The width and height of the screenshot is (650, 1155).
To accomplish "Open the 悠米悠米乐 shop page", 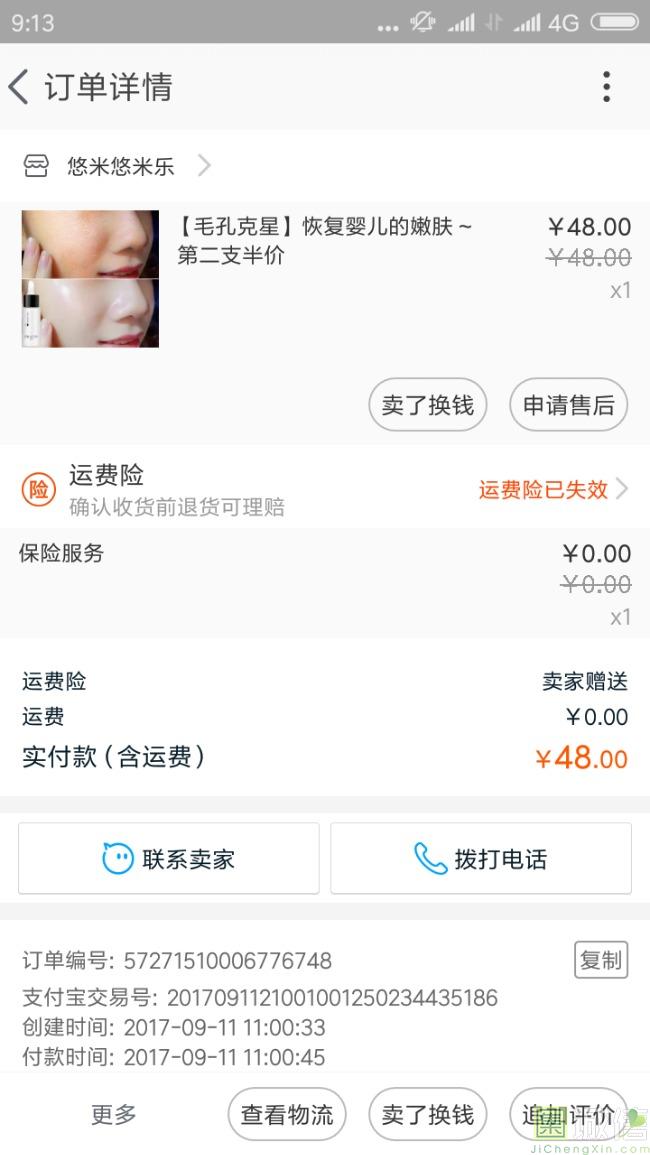I will pos(120,166).
